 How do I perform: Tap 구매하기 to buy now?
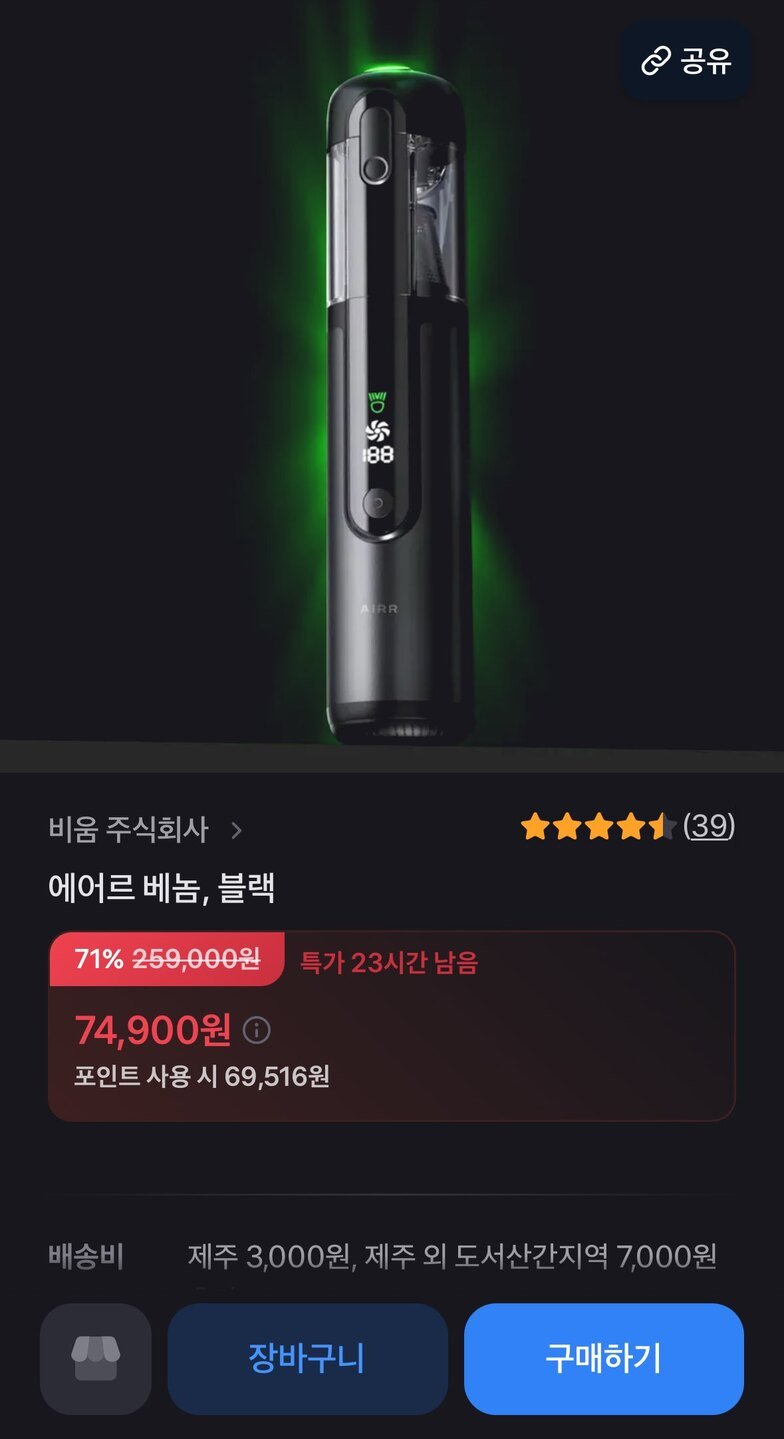(x=603, y=1358)
